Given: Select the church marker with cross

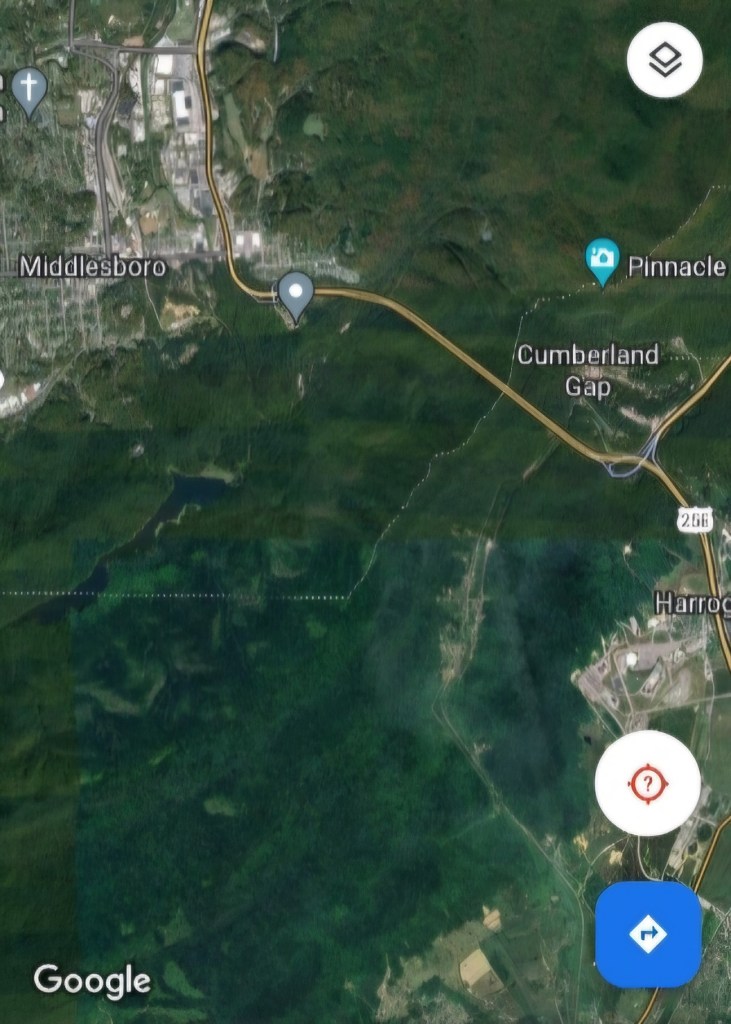Looking at the screenshot, I should pyautogui.click(x=30, y=91).
